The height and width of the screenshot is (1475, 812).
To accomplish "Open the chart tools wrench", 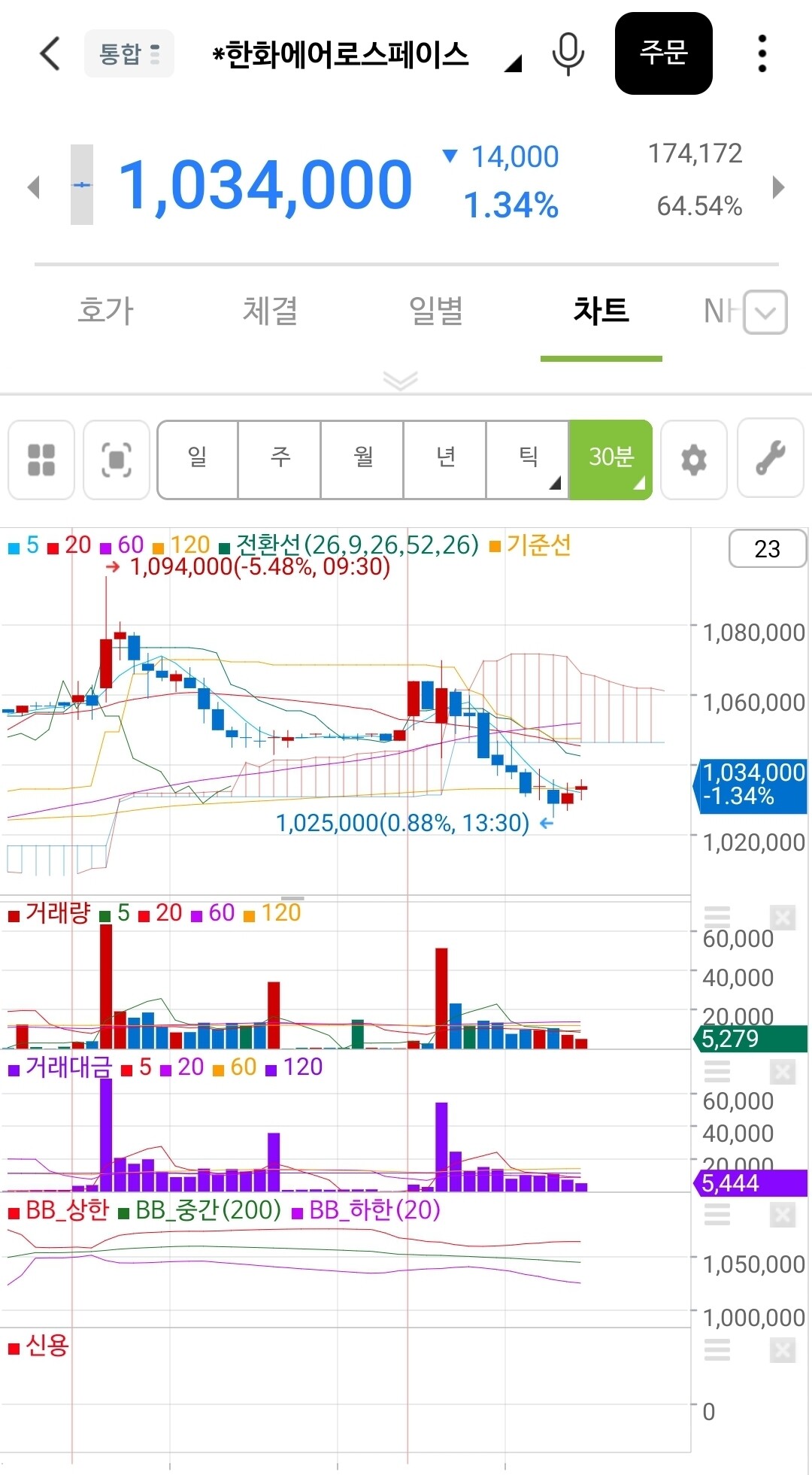I will click(x=771, y=460).
